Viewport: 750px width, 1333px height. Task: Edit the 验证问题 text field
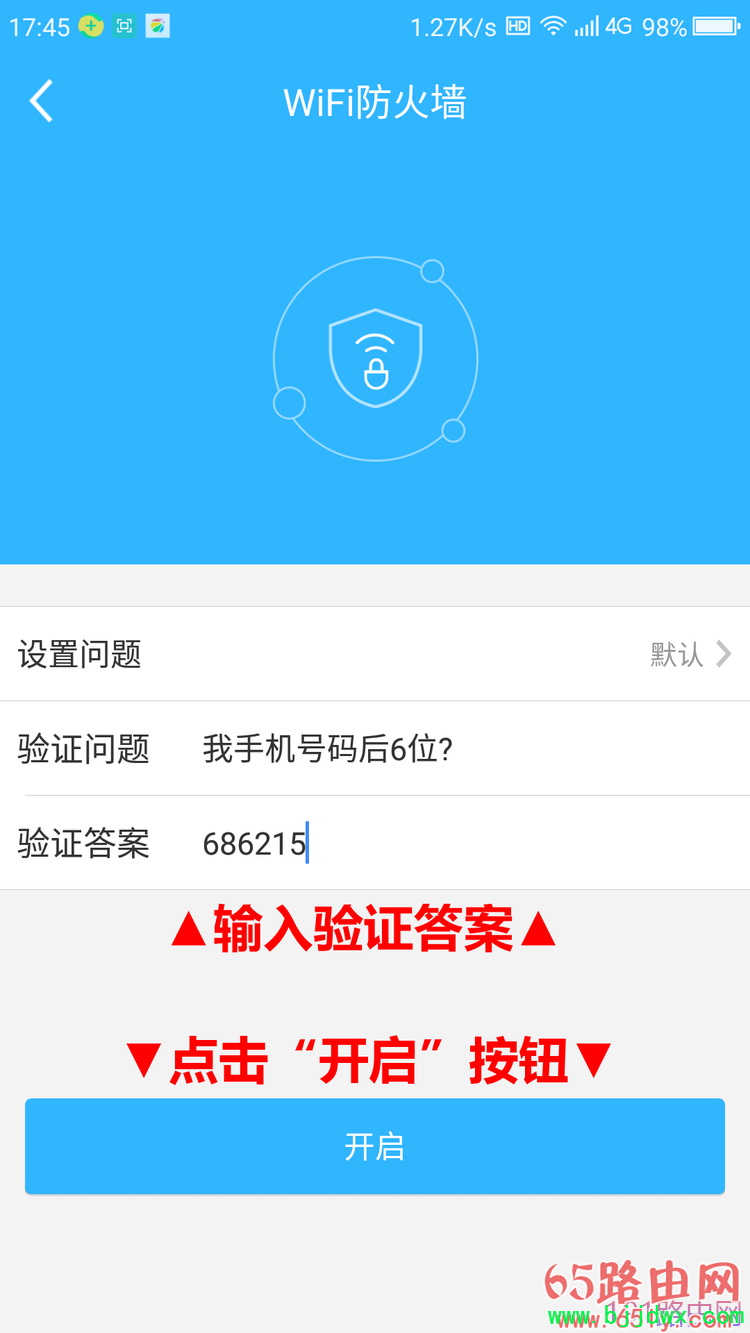[x=470, y=749]
